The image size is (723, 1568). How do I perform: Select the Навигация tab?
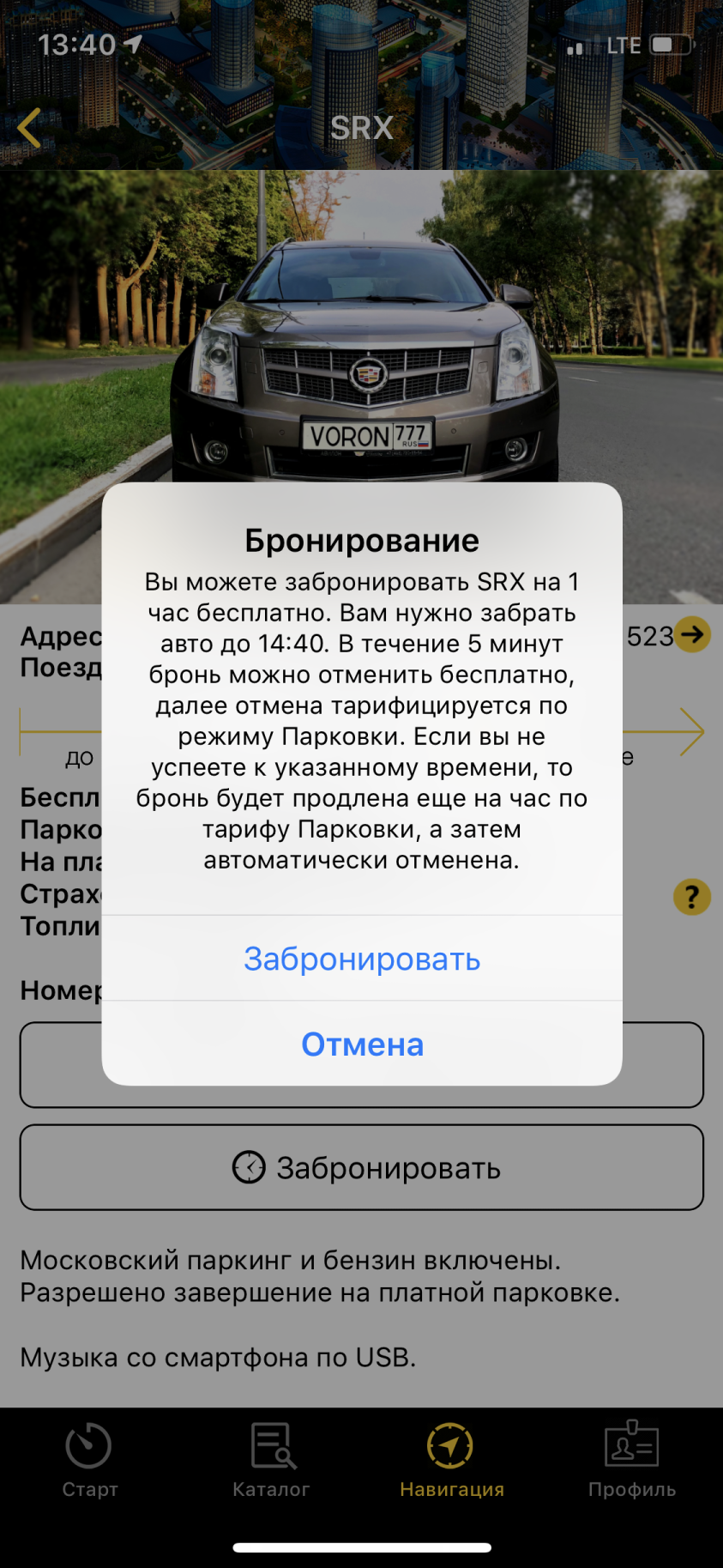point(451,1461)
